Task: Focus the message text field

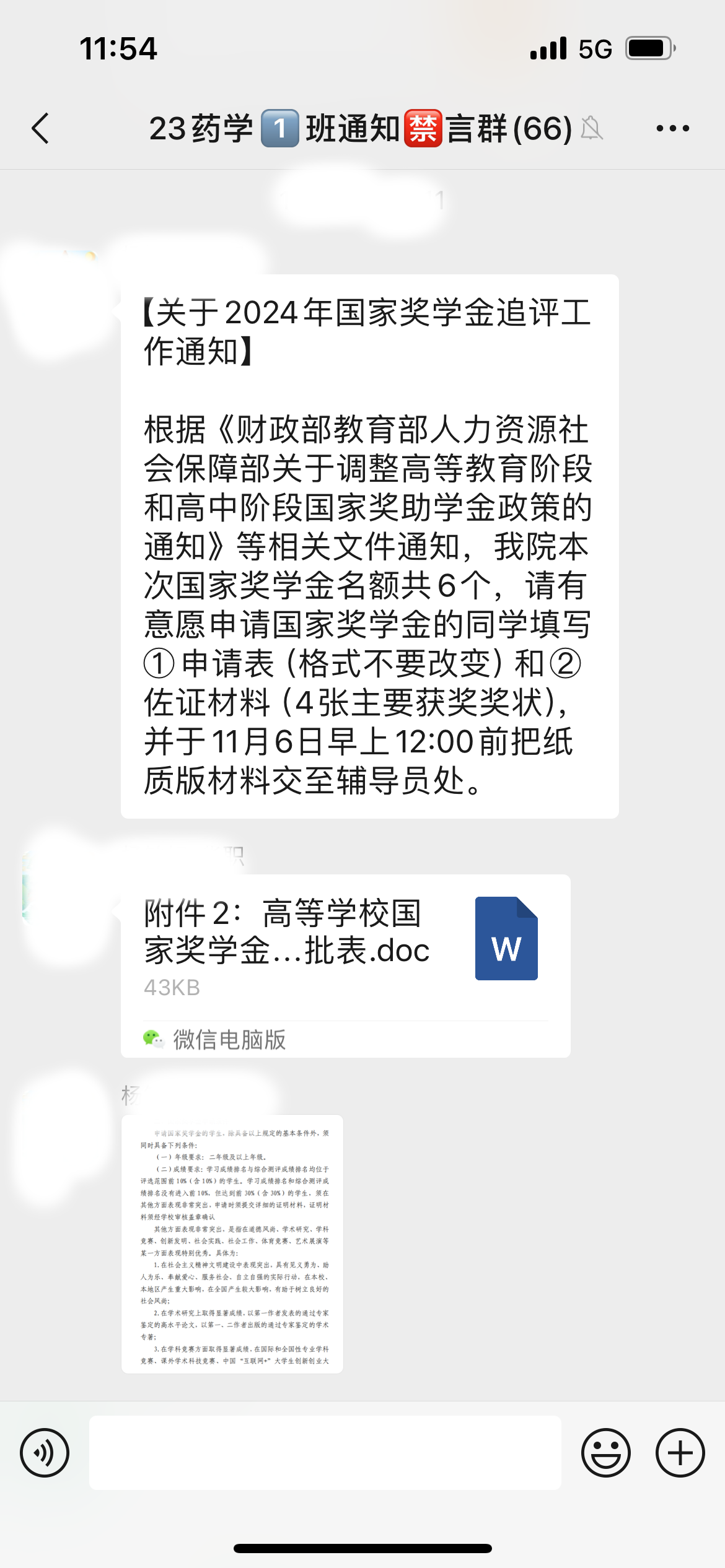Action: point(325,1452)
